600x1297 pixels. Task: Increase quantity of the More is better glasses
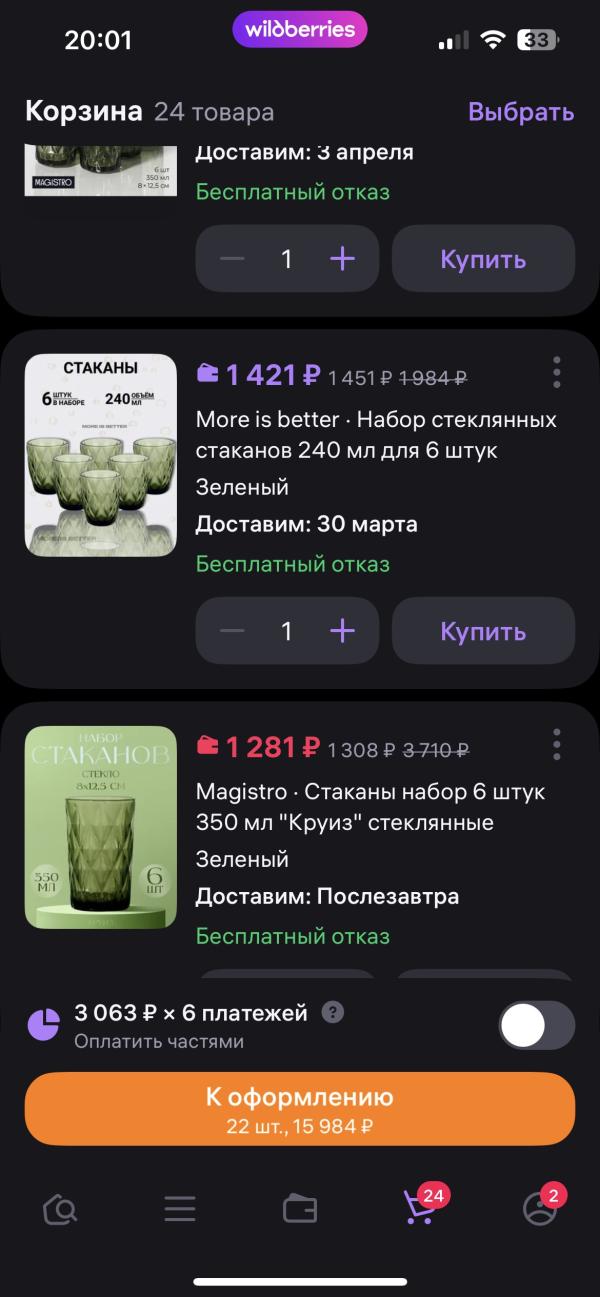(342, 631)
